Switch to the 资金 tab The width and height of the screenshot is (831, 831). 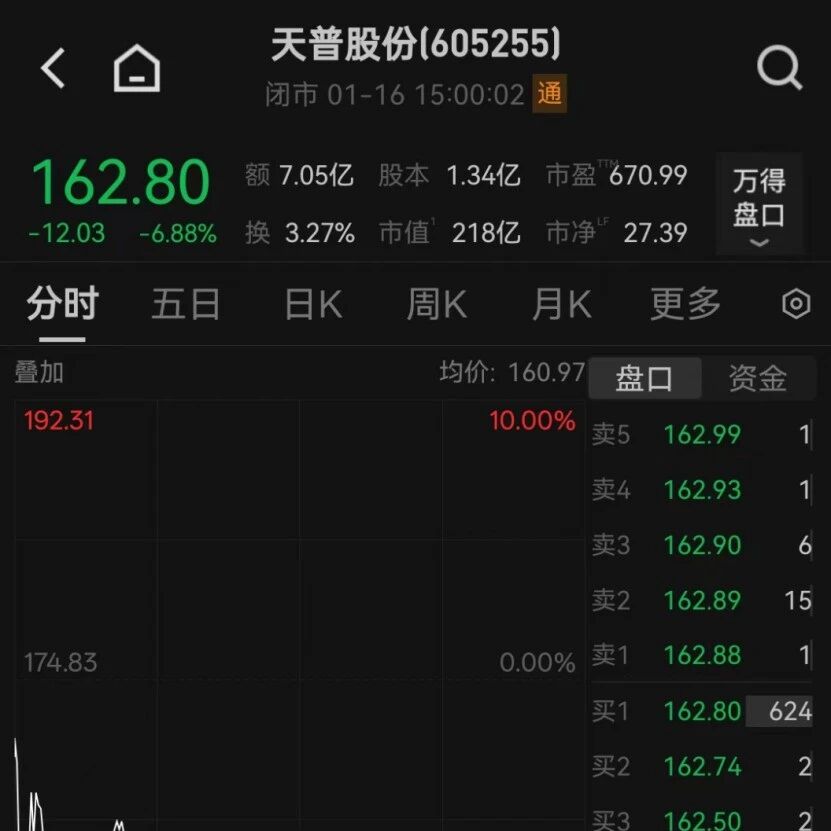757,378
